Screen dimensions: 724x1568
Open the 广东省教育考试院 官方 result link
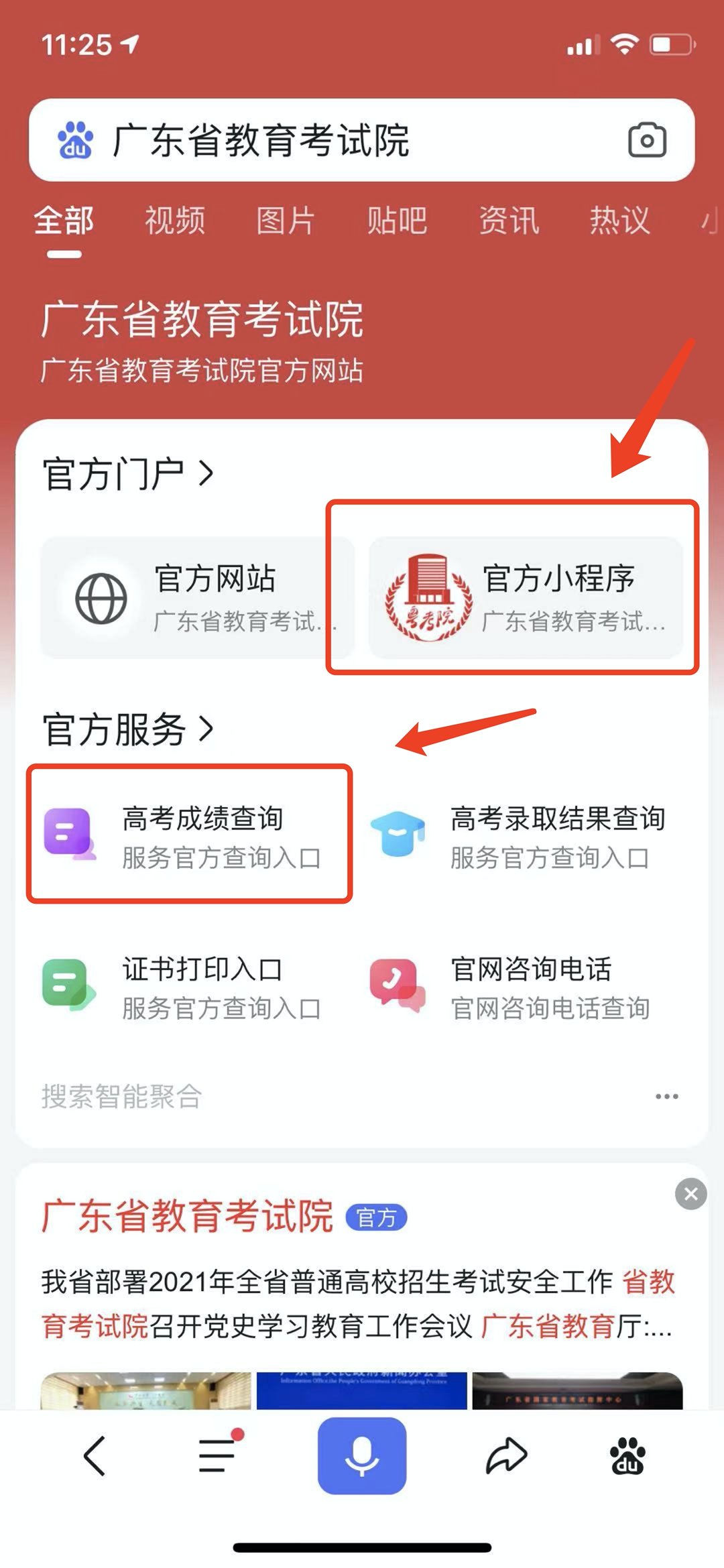click(x=188, y=1216)
